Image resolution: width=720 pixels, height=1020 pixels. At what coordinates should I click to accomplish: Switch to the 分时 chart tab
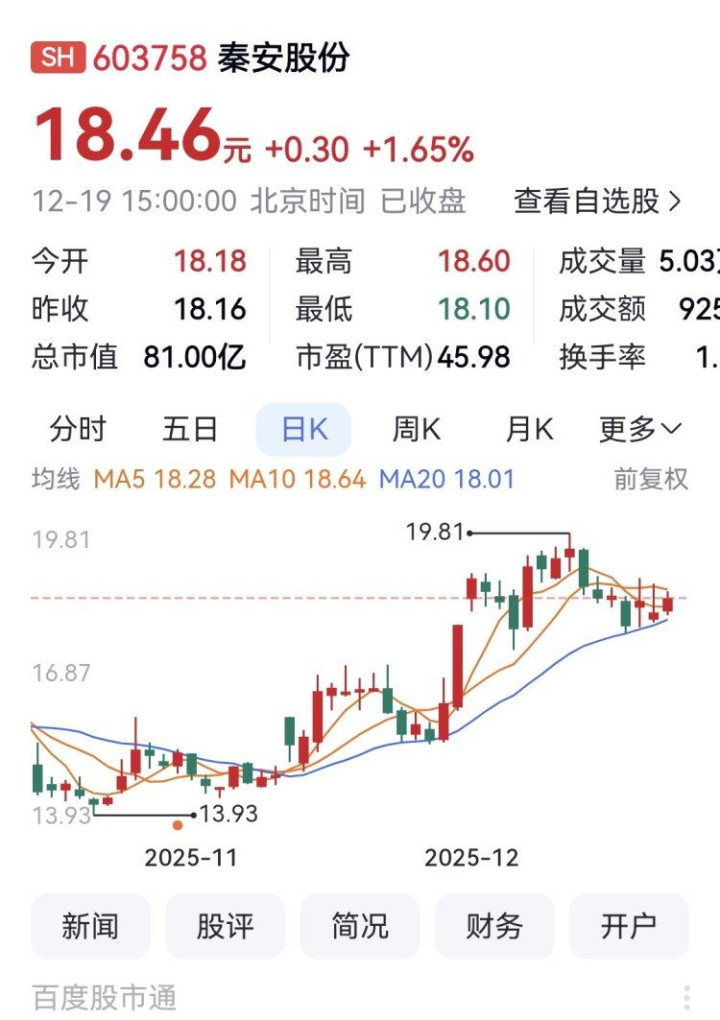point(78,430)
